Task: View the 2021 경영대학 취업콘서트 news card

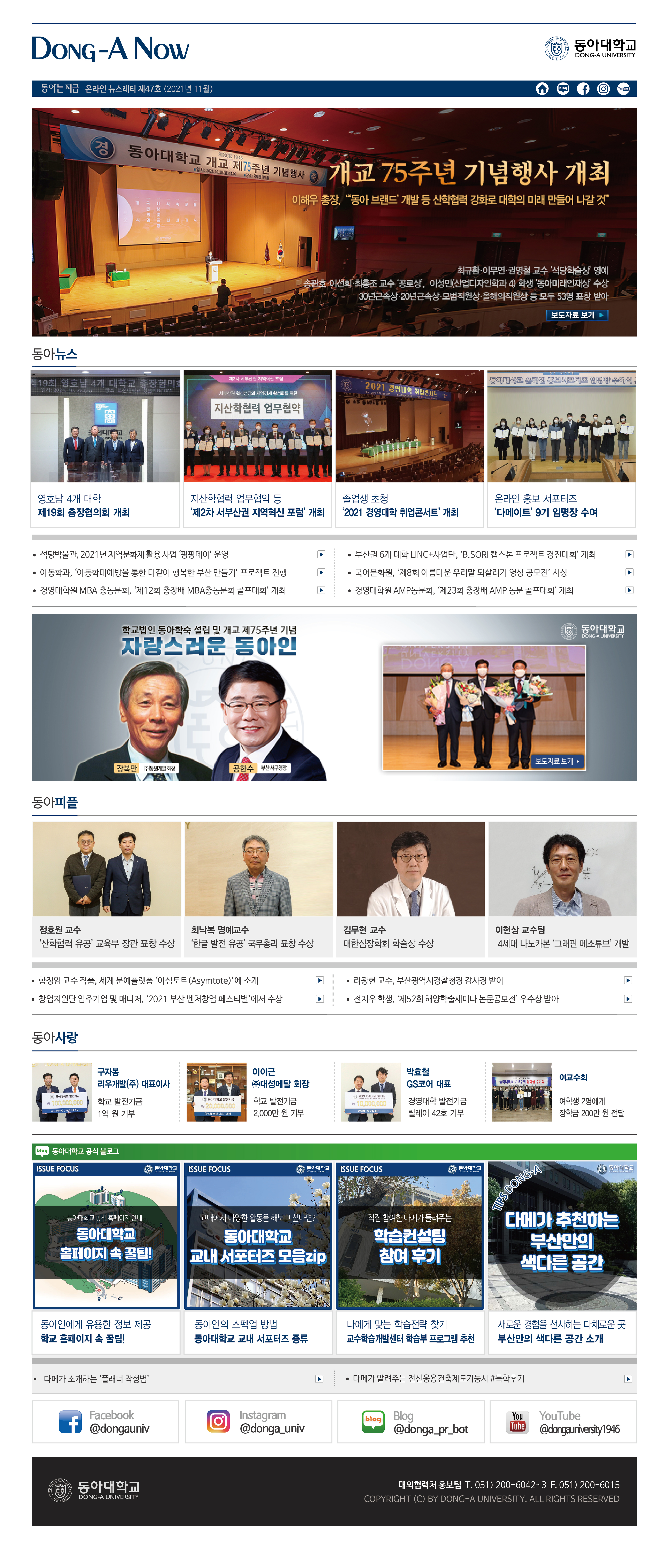Action: (x=410, y=448)
